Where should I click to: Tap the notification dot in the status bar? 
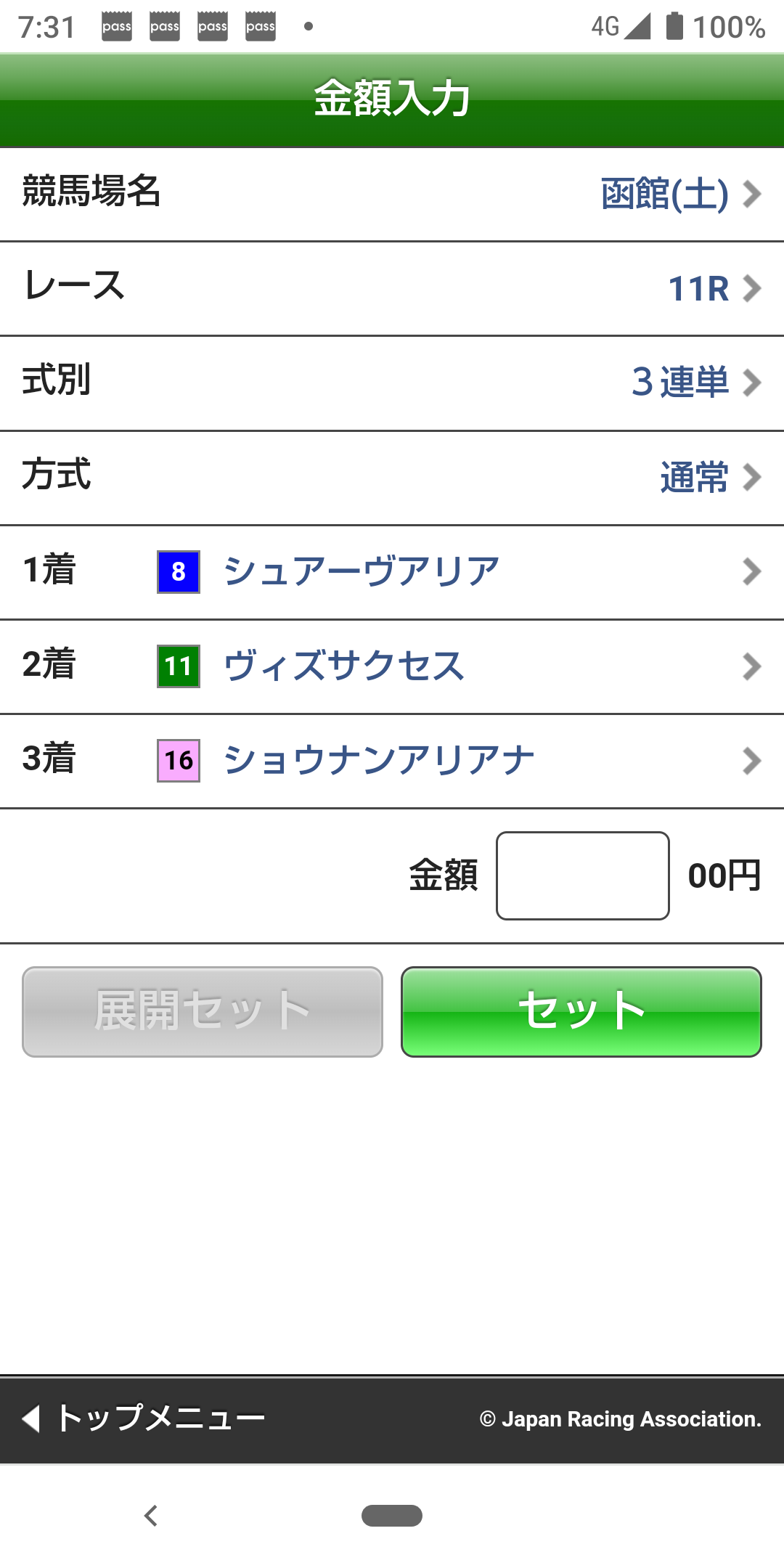[x=307, y=28]
